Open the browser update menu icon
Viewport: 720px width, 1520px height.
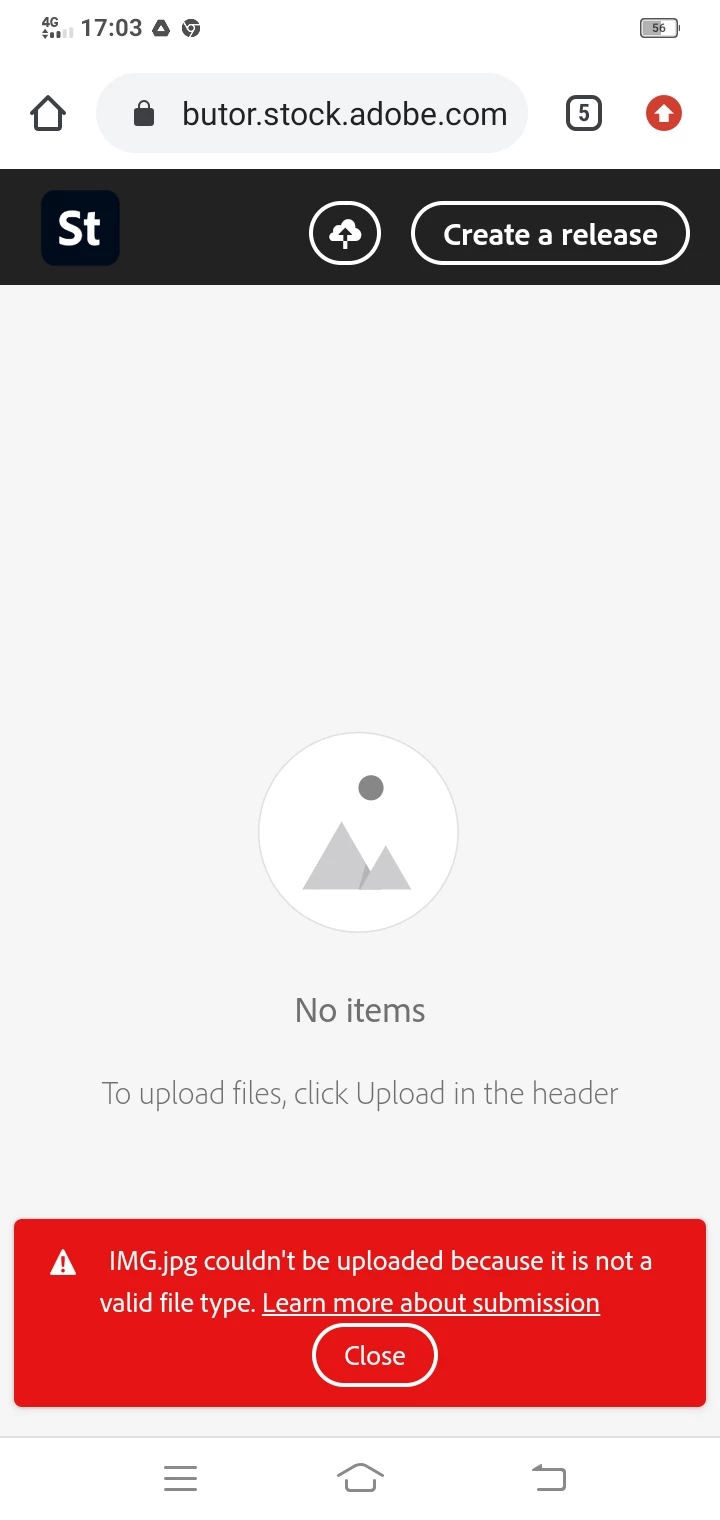tap(664, 114)
